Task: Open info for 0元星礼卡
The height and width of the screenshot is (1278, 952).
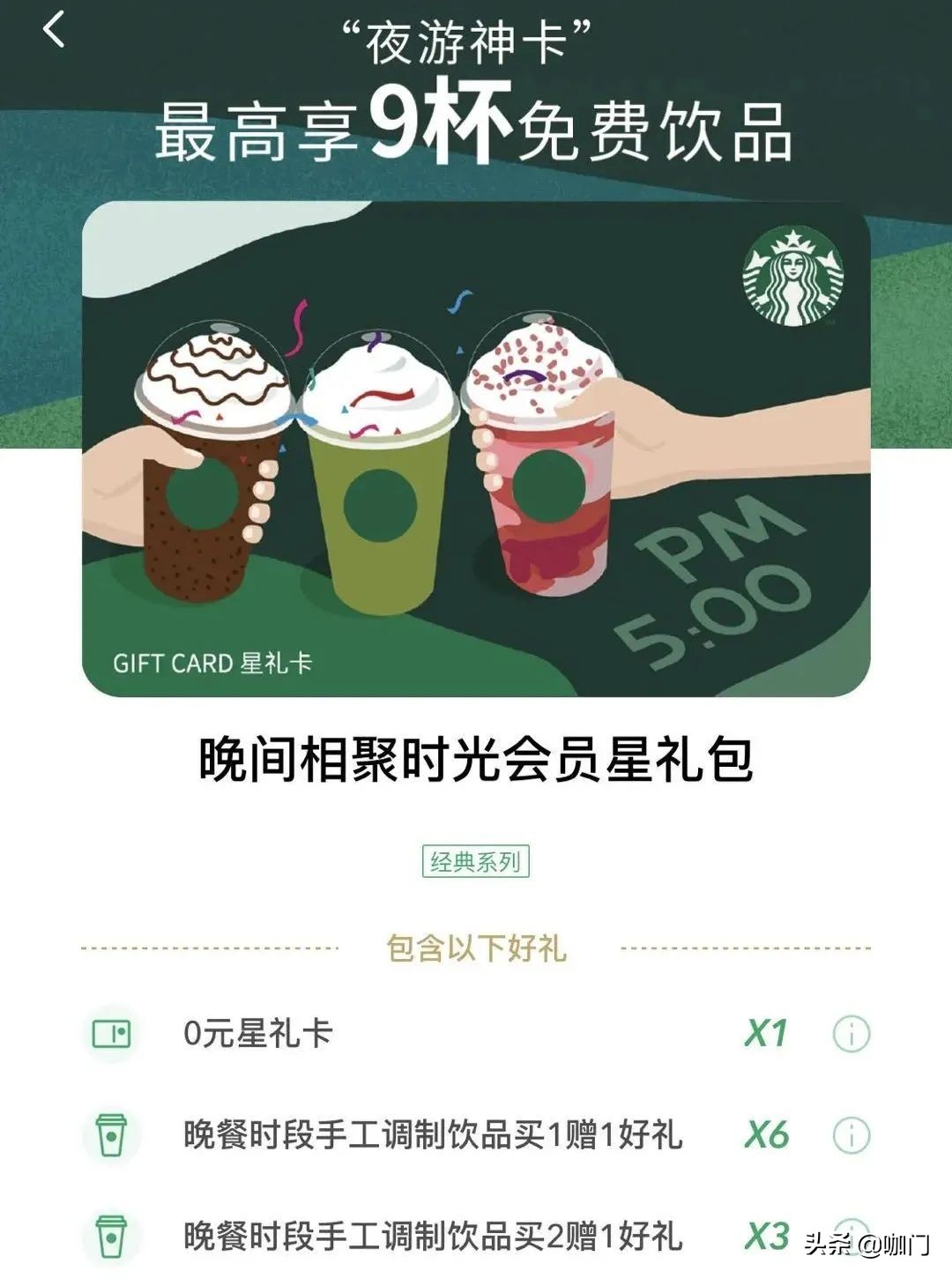Action: pos(851,1033)
